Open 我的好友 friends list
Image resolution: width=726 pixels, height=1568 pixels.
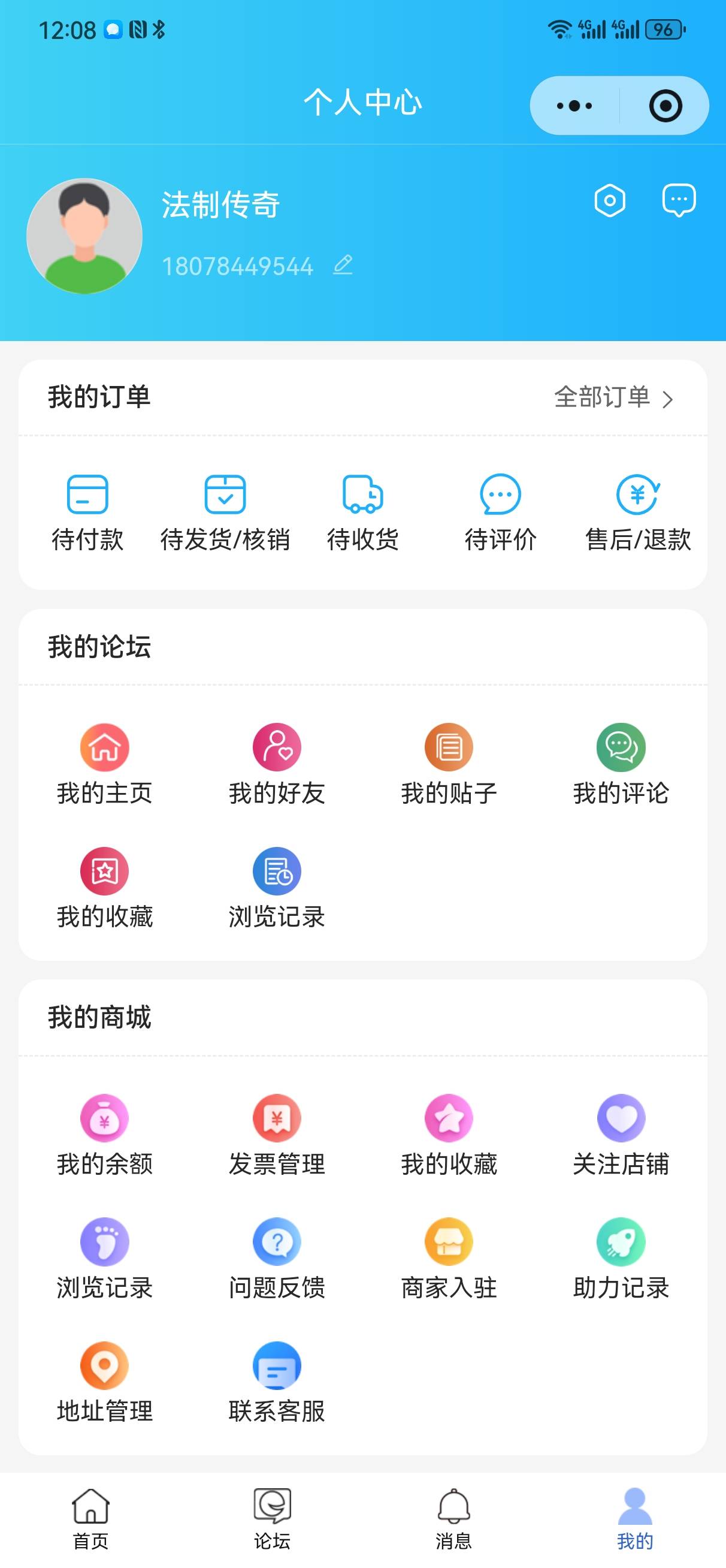277,764
